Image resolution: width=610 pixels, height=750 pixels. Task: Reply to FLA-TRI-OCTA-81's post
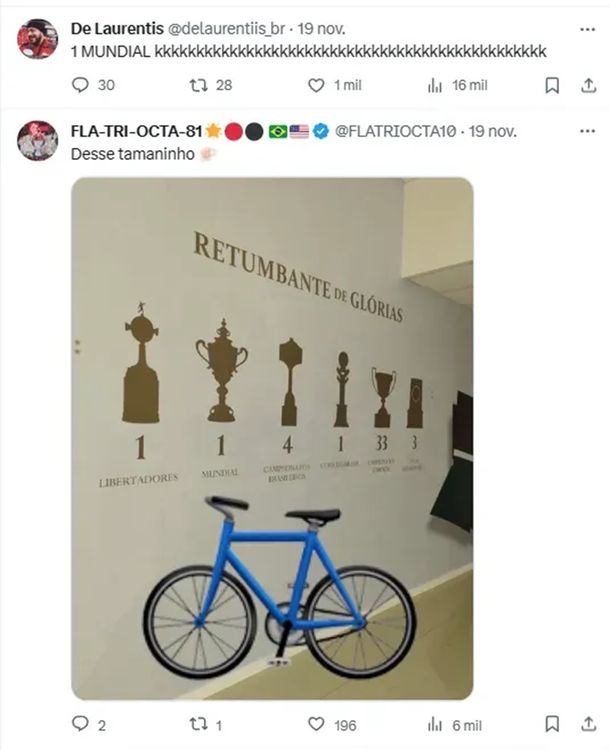point(81,724)
